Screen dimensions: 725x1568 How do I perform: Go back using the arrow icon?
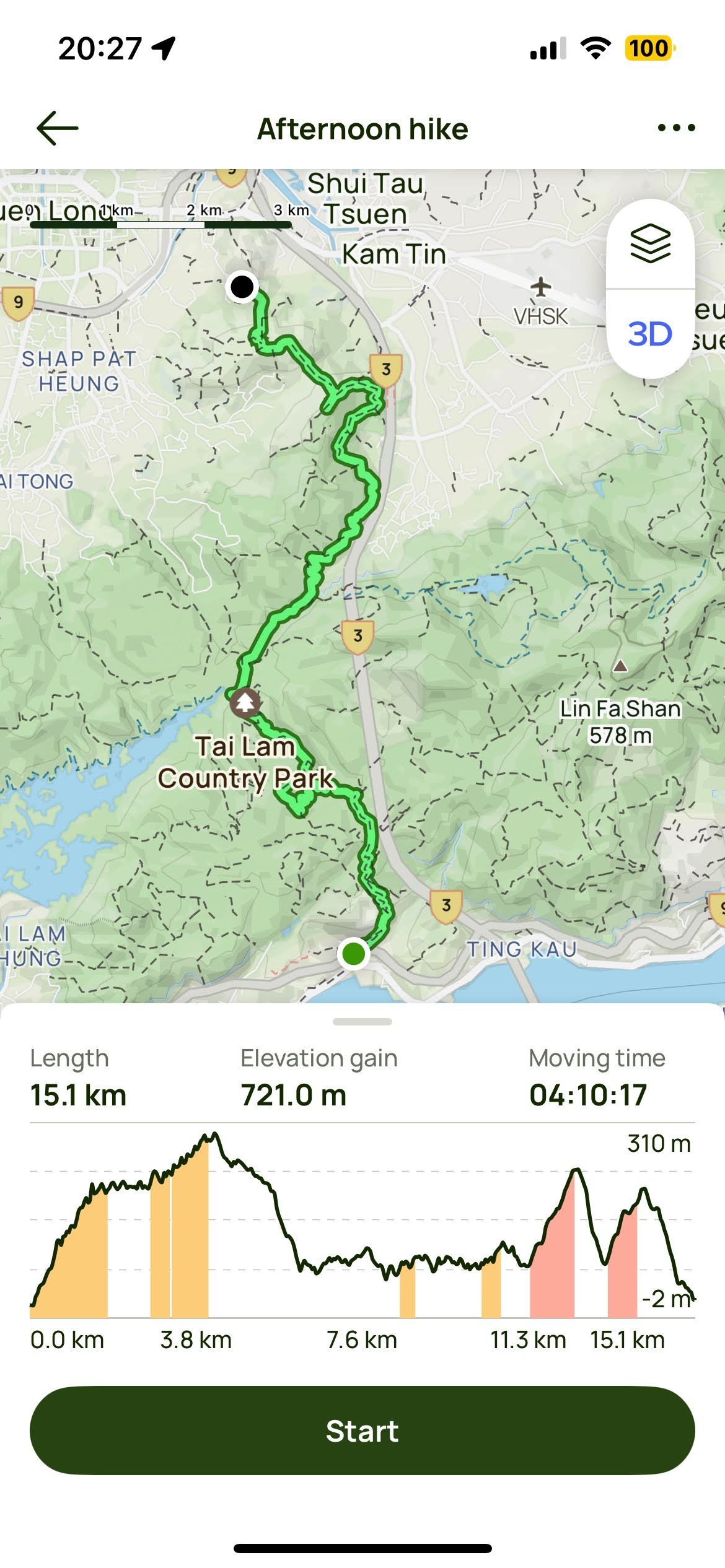(57, 128)
